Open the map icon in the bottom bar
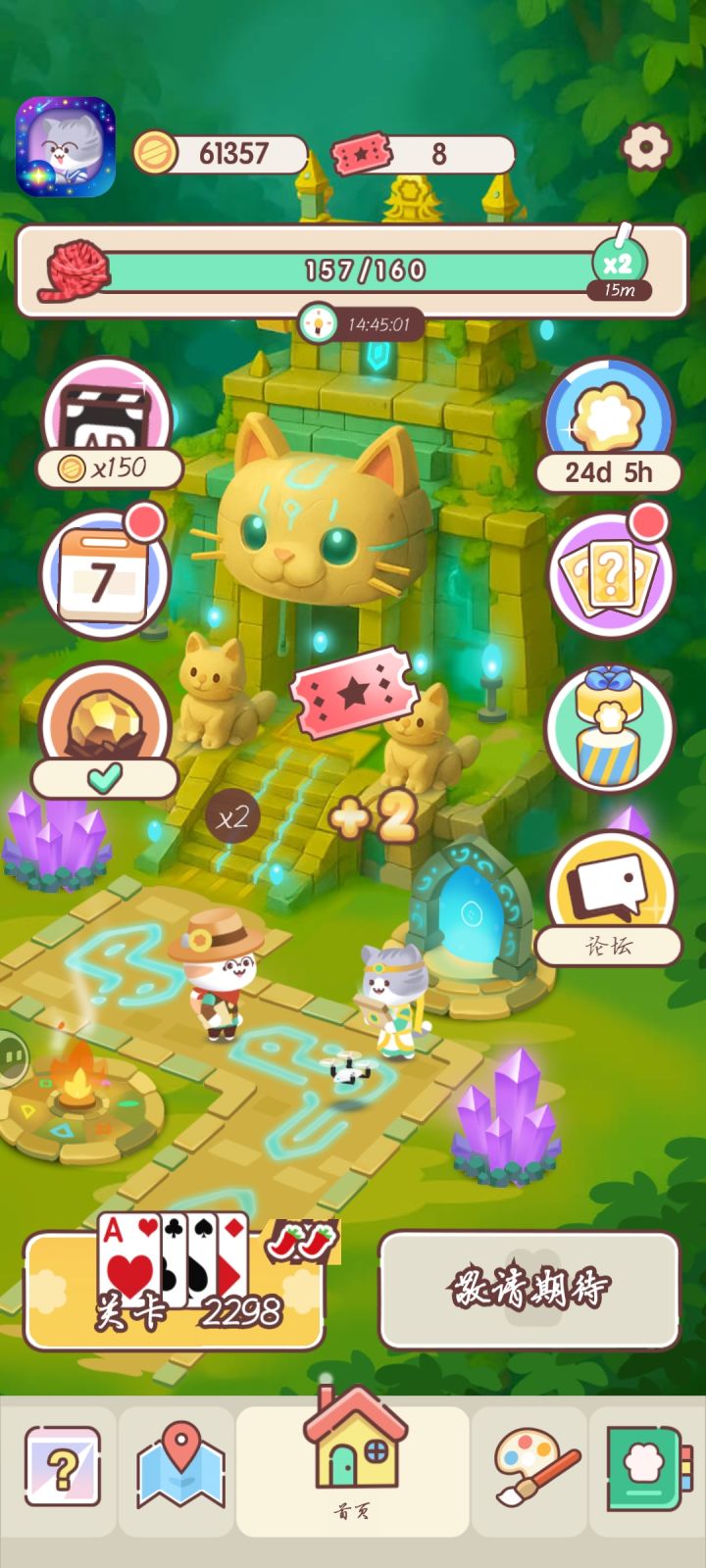Image resolution: width=706 pixels, height=1568 pixels. 176,1465
